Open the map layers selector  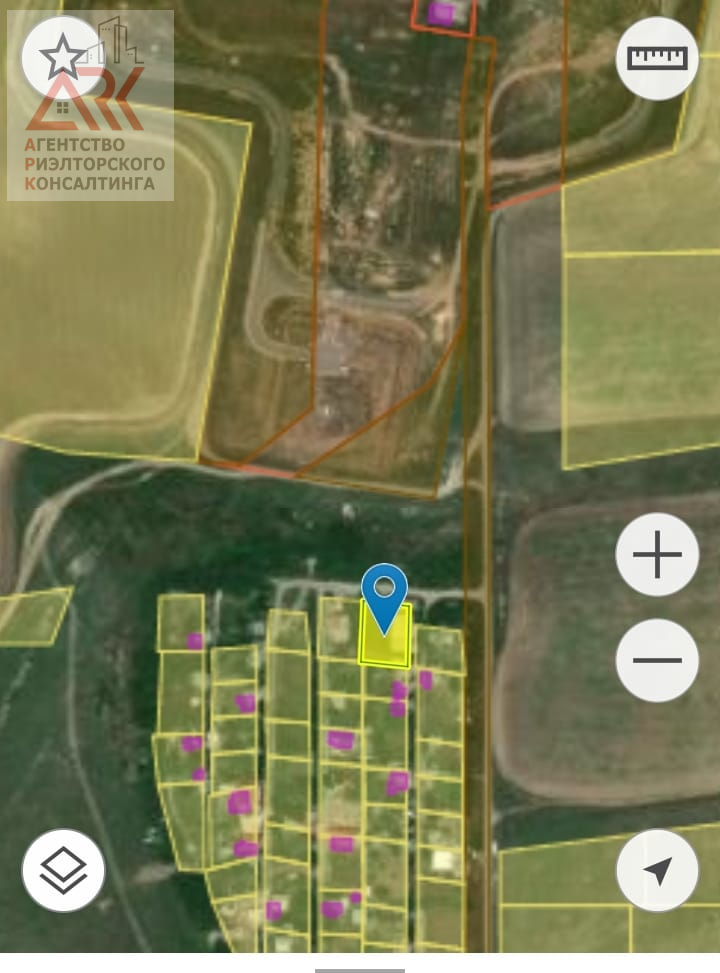point(64,869)
